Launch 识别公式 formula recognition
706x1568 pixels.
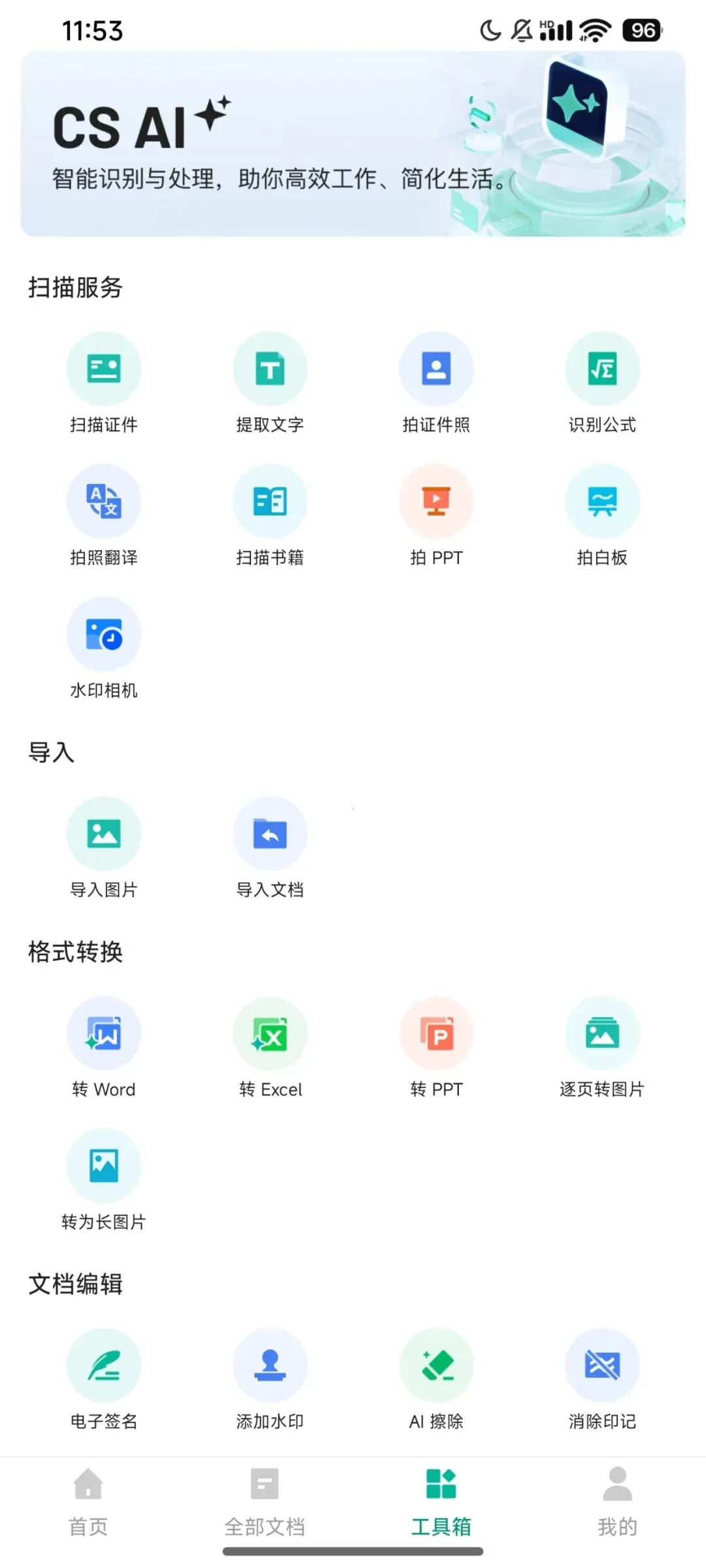(x=602, y=384)
